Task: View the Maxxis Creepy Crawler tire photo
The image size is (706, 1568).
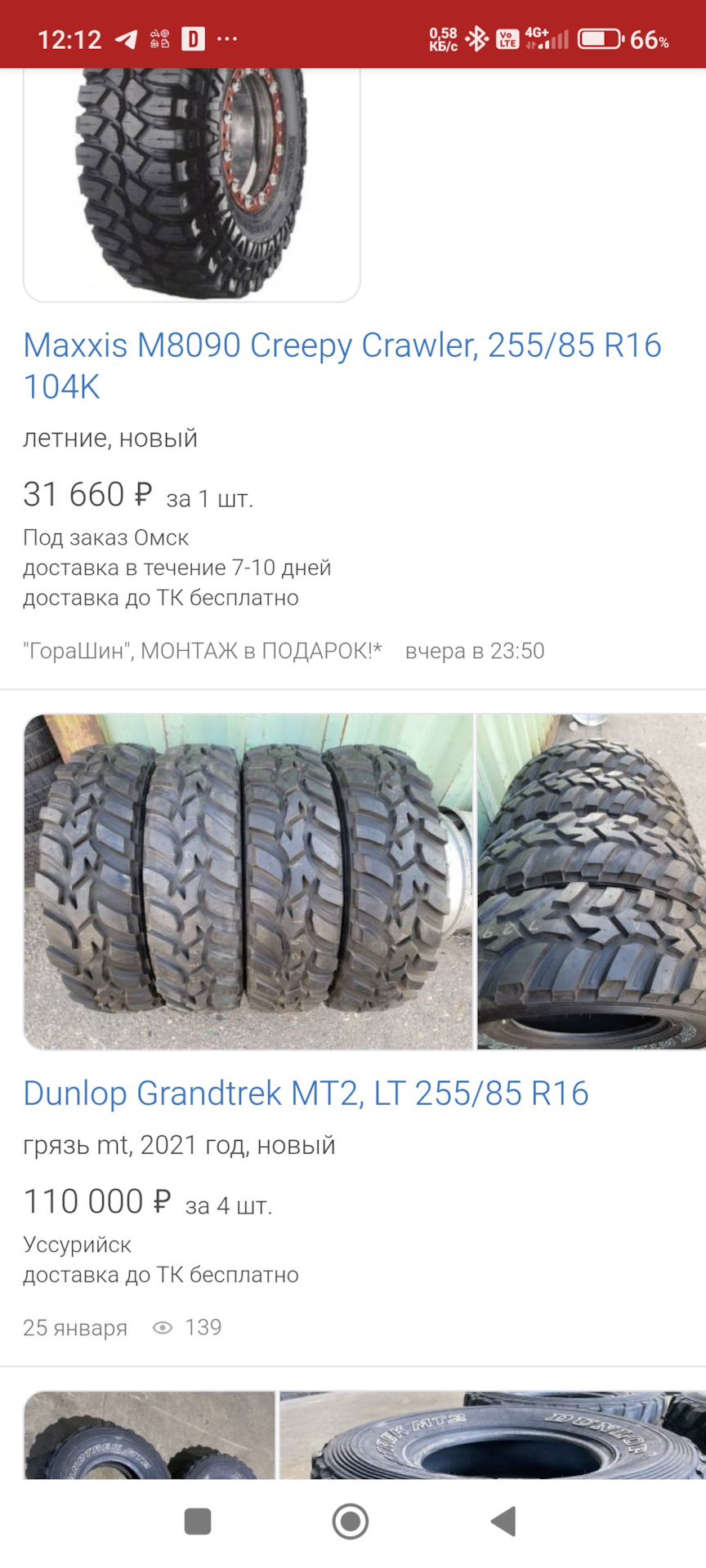Action: [x=192, y=184]
